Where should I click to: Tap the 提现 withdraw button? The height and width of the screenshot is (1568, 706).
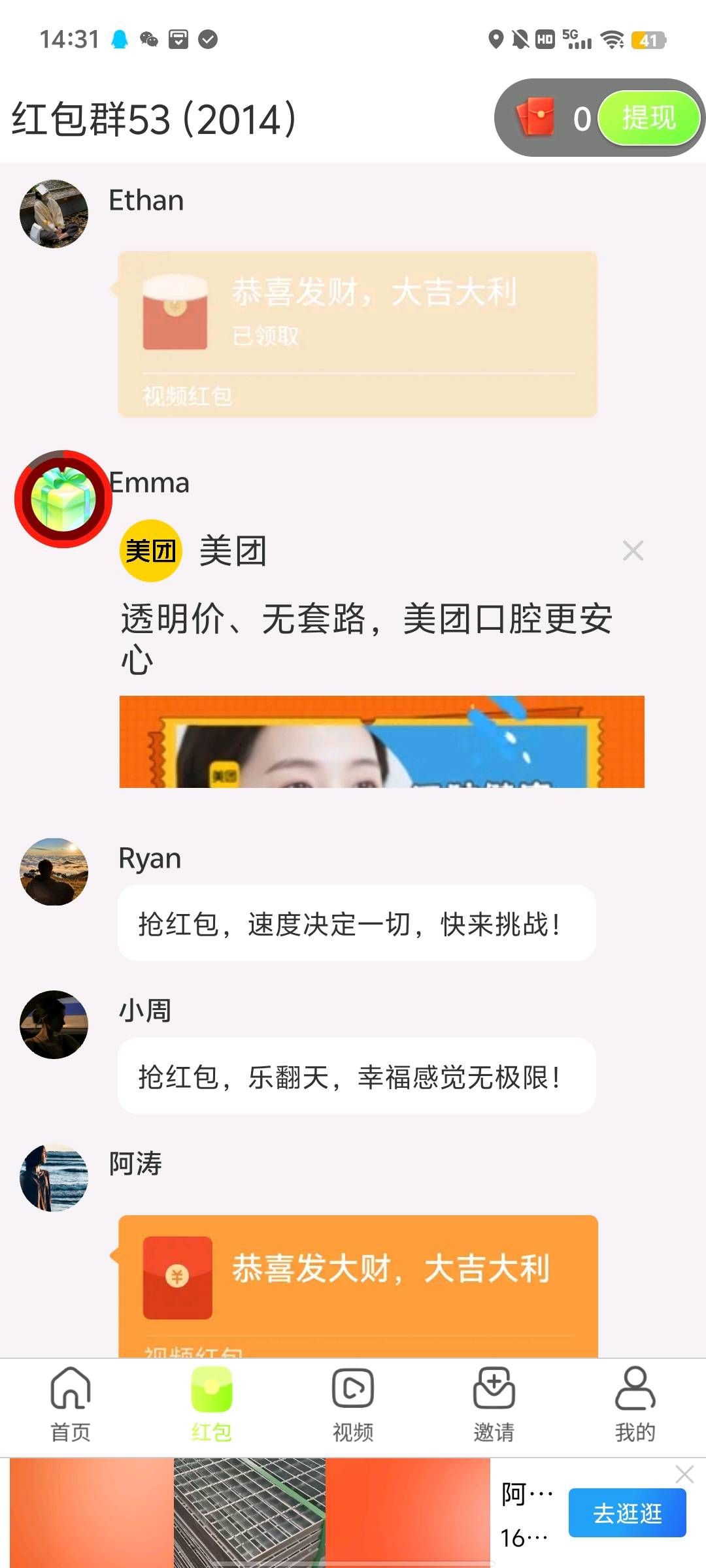coord(648,118)
